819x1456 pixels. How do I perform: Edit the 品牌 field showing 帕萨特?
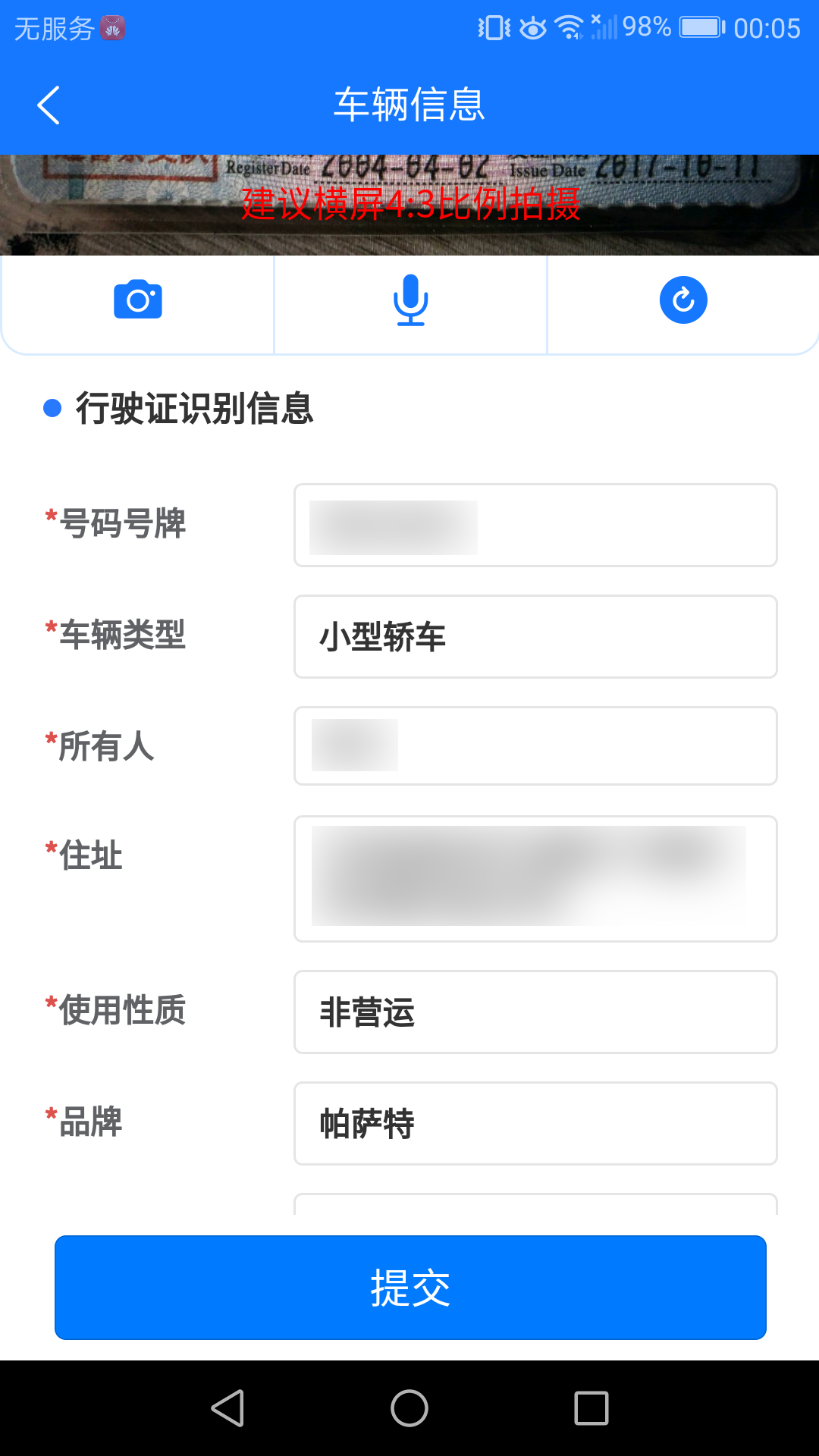coord(535,1123)
